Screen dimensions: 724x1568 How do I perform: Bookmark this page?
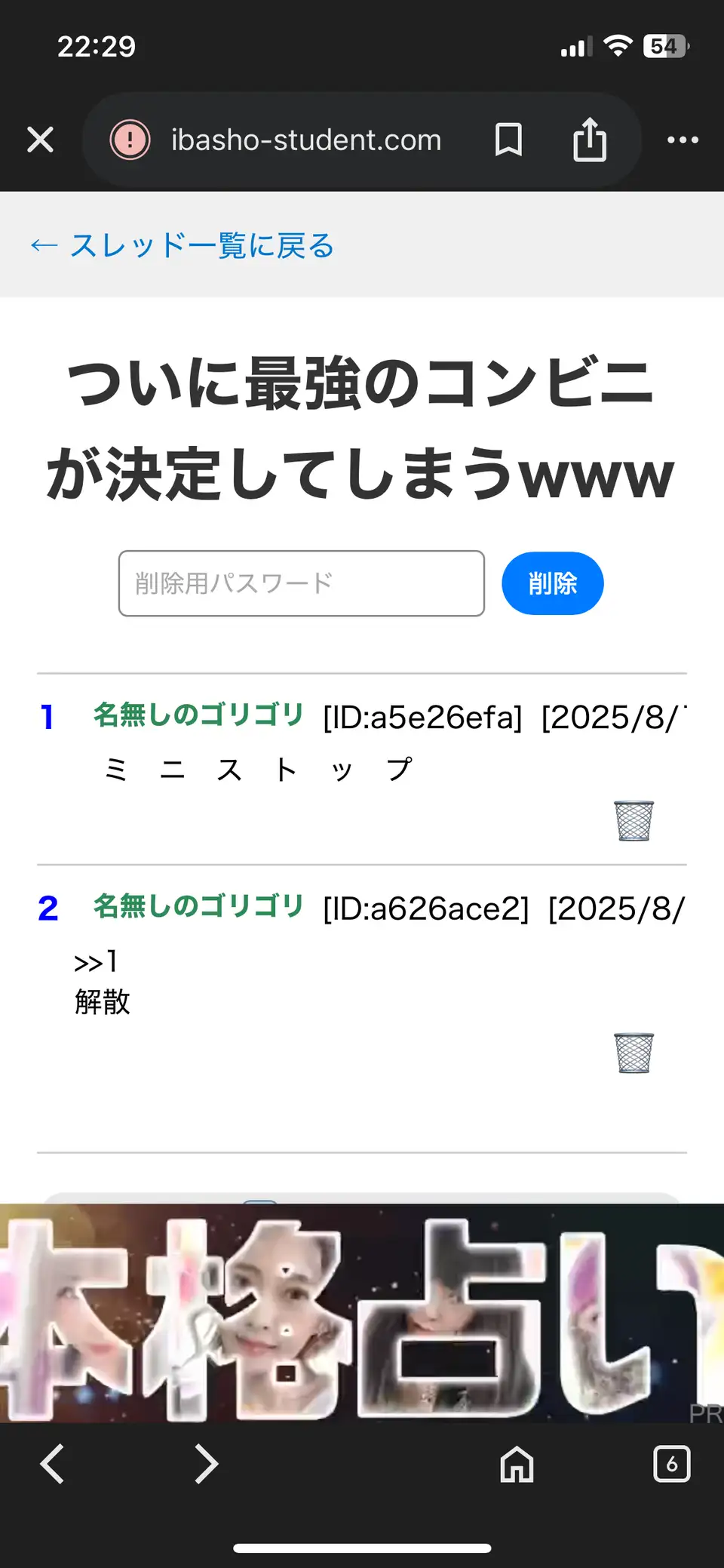(x=508, y=140)
